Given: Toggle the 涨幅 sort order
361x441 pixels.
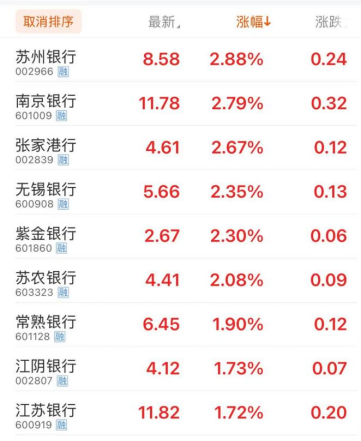Looking at the screenshot, I should [253, 22].
